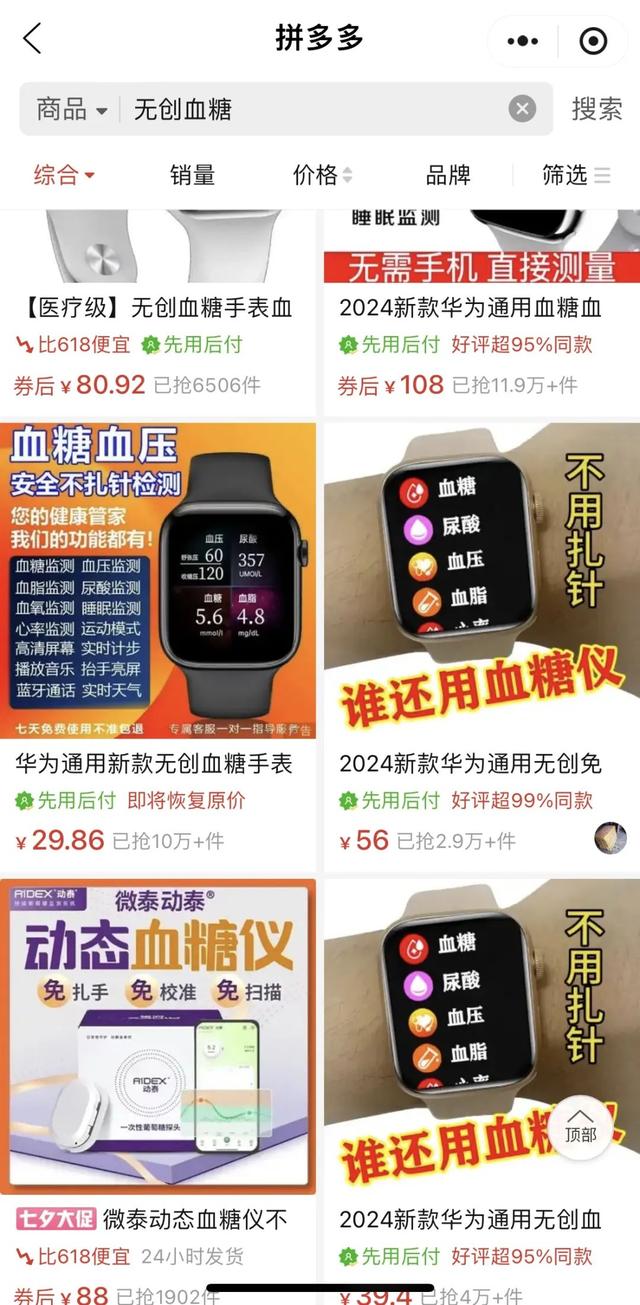Tap the 搜索 button
Screen dimensions: 640x1305
pos(597,109)
